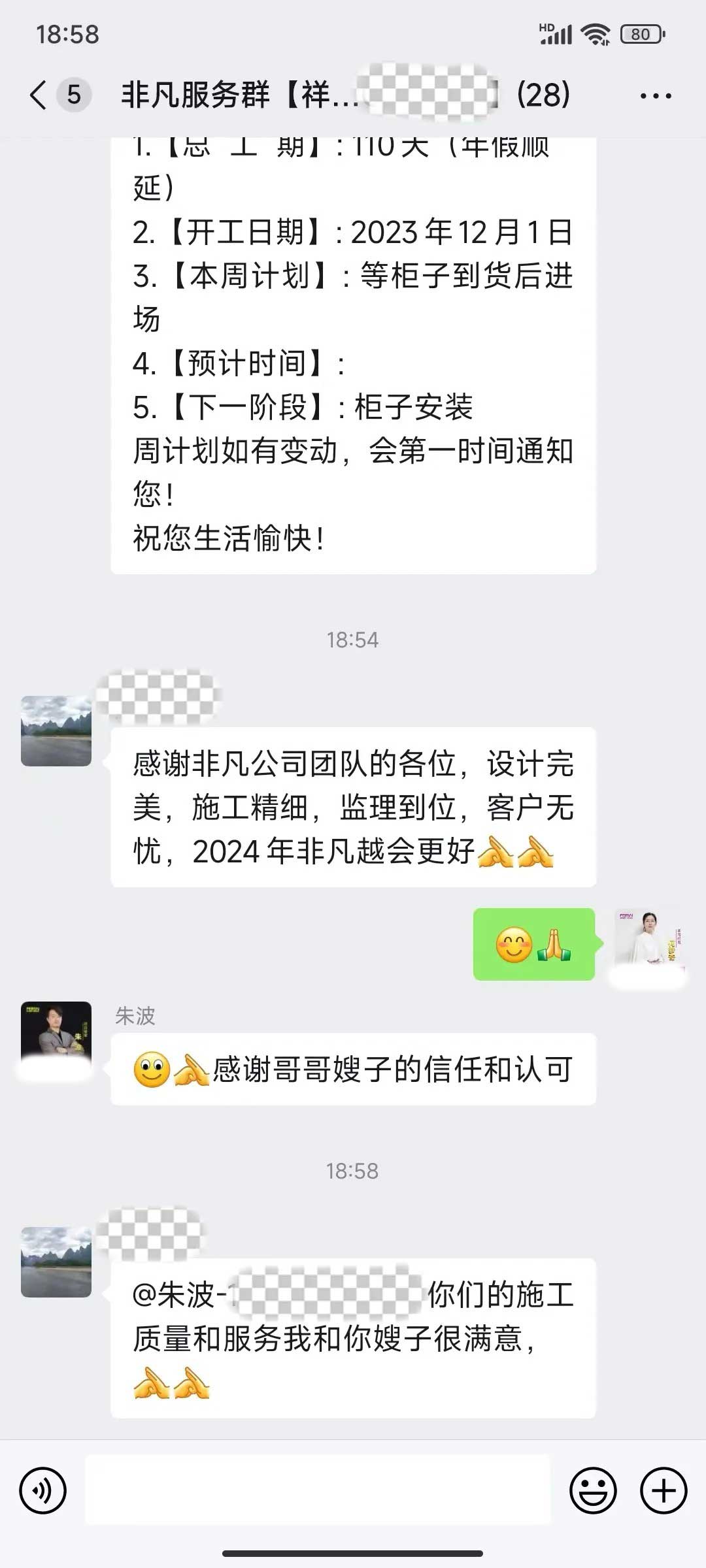This screenshot has width=706, height=1568.
Task: Tap the message text field
Action: click(318, 1490)
